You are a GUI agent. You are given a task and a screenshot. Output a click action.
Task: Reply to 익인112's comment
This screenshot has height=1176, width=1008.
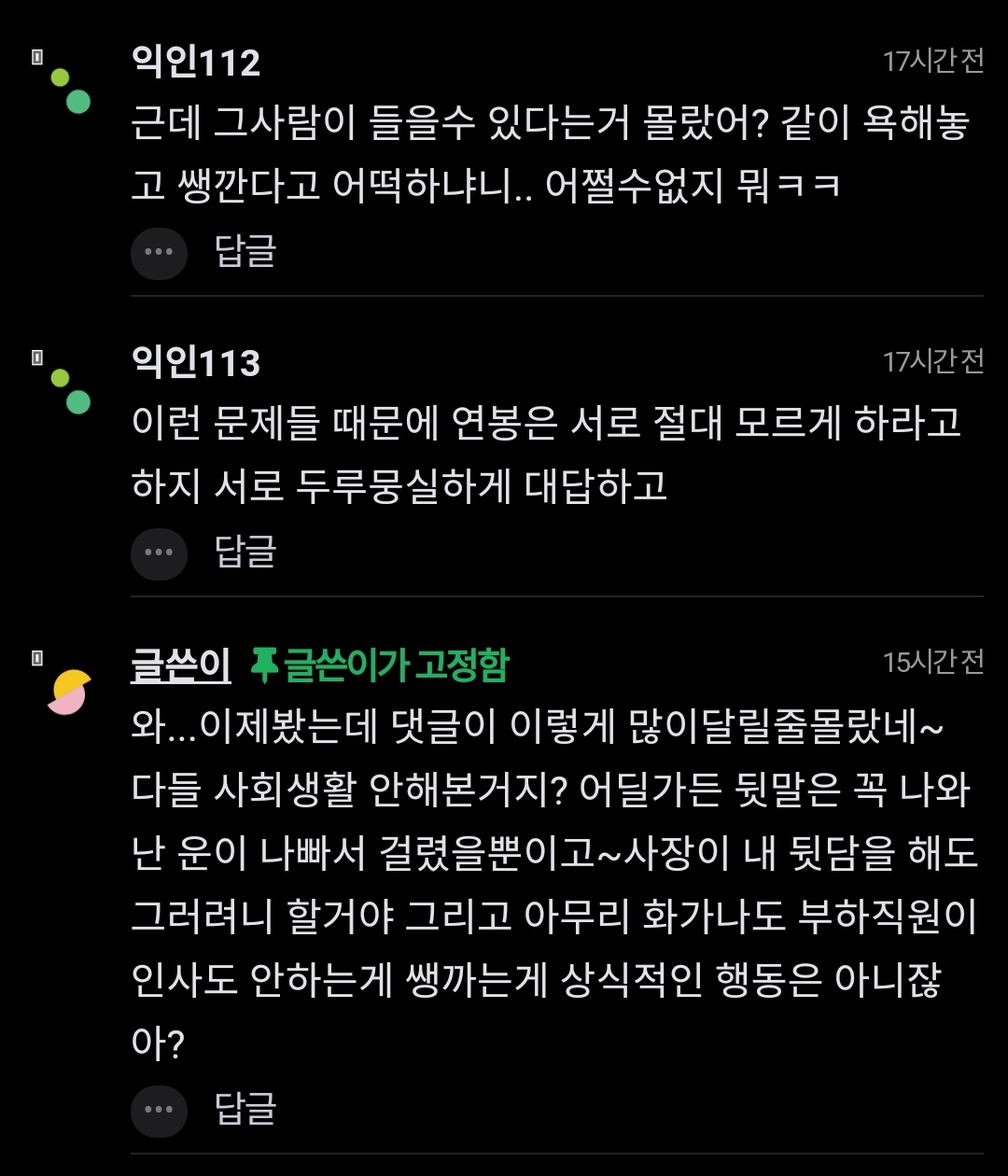pyautogui.click(x=245, y=251)
